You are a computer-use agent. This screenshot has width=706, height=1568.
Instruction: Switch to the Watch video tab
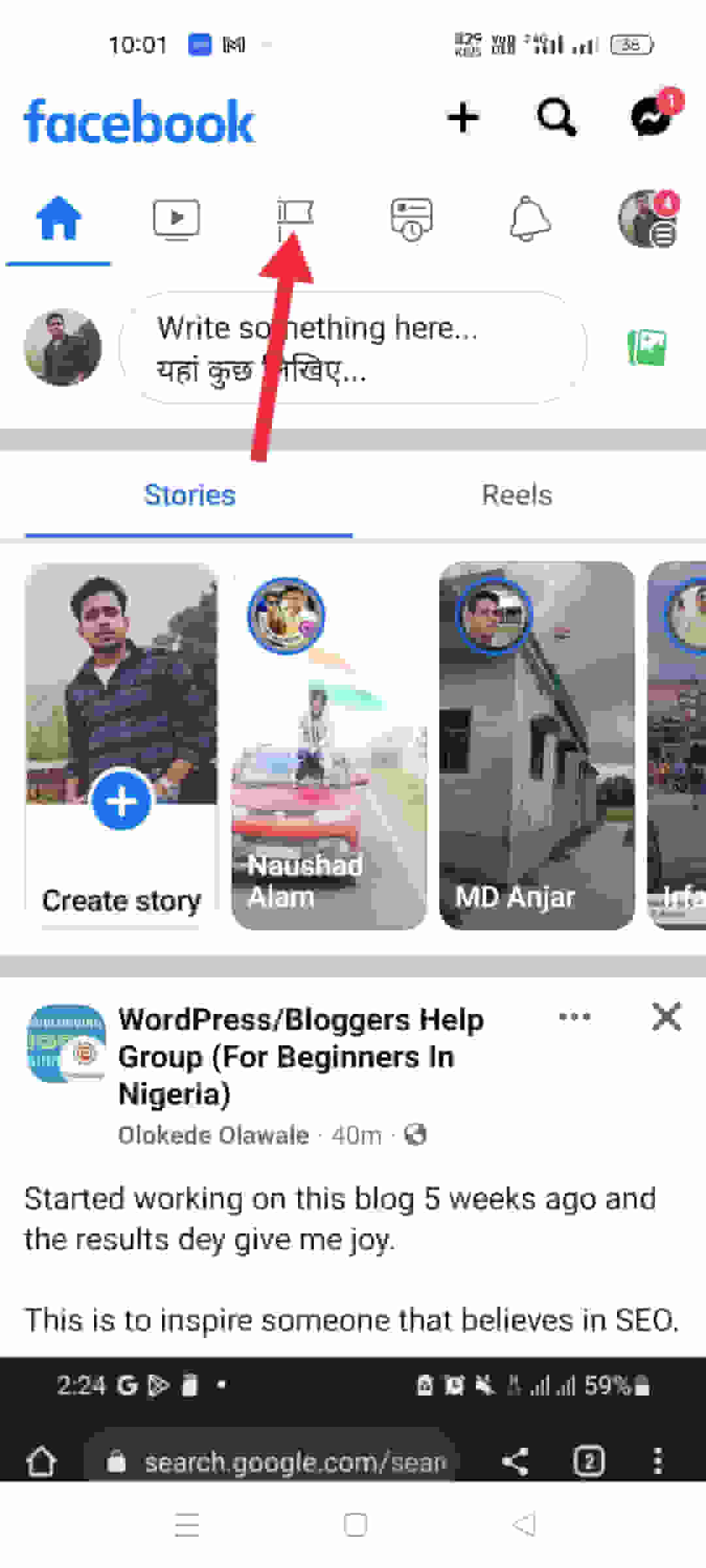[x=176, y=219]
